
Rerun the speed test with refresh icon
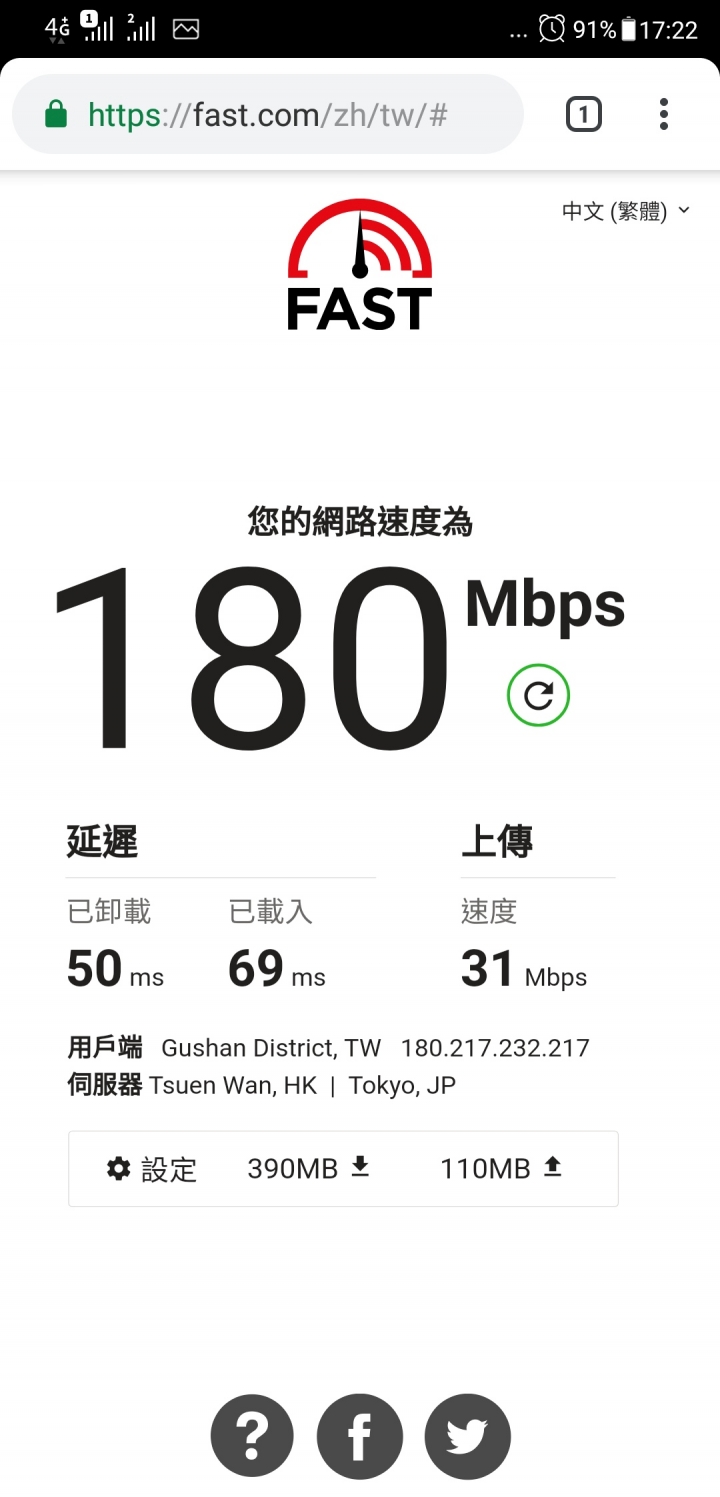pos(538,695)
